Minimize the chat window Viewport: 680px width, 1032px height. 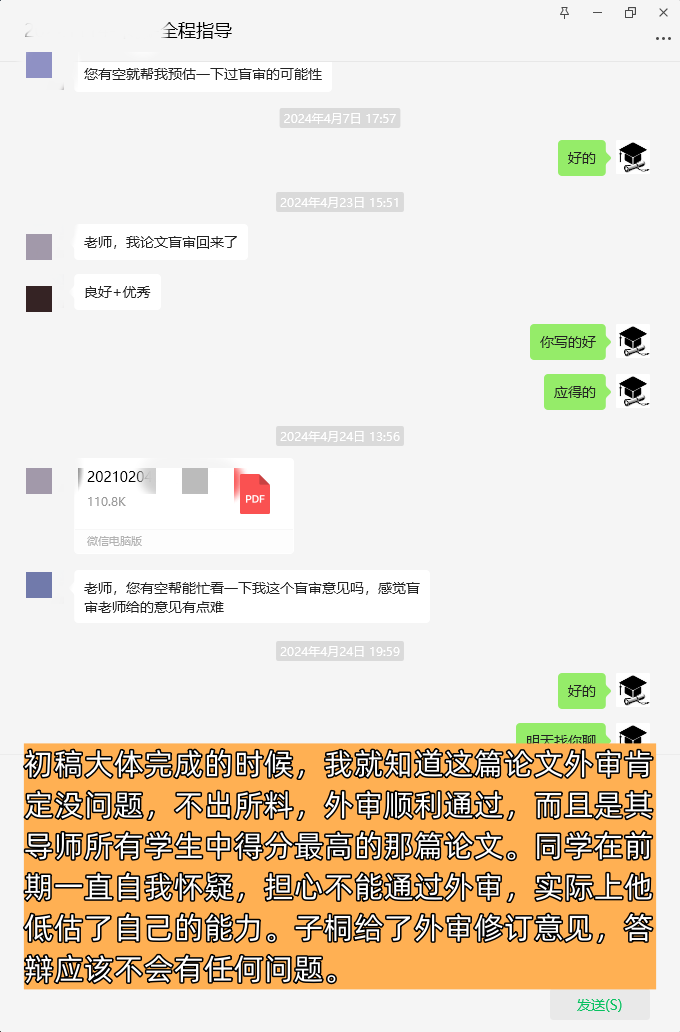[597, 12]
